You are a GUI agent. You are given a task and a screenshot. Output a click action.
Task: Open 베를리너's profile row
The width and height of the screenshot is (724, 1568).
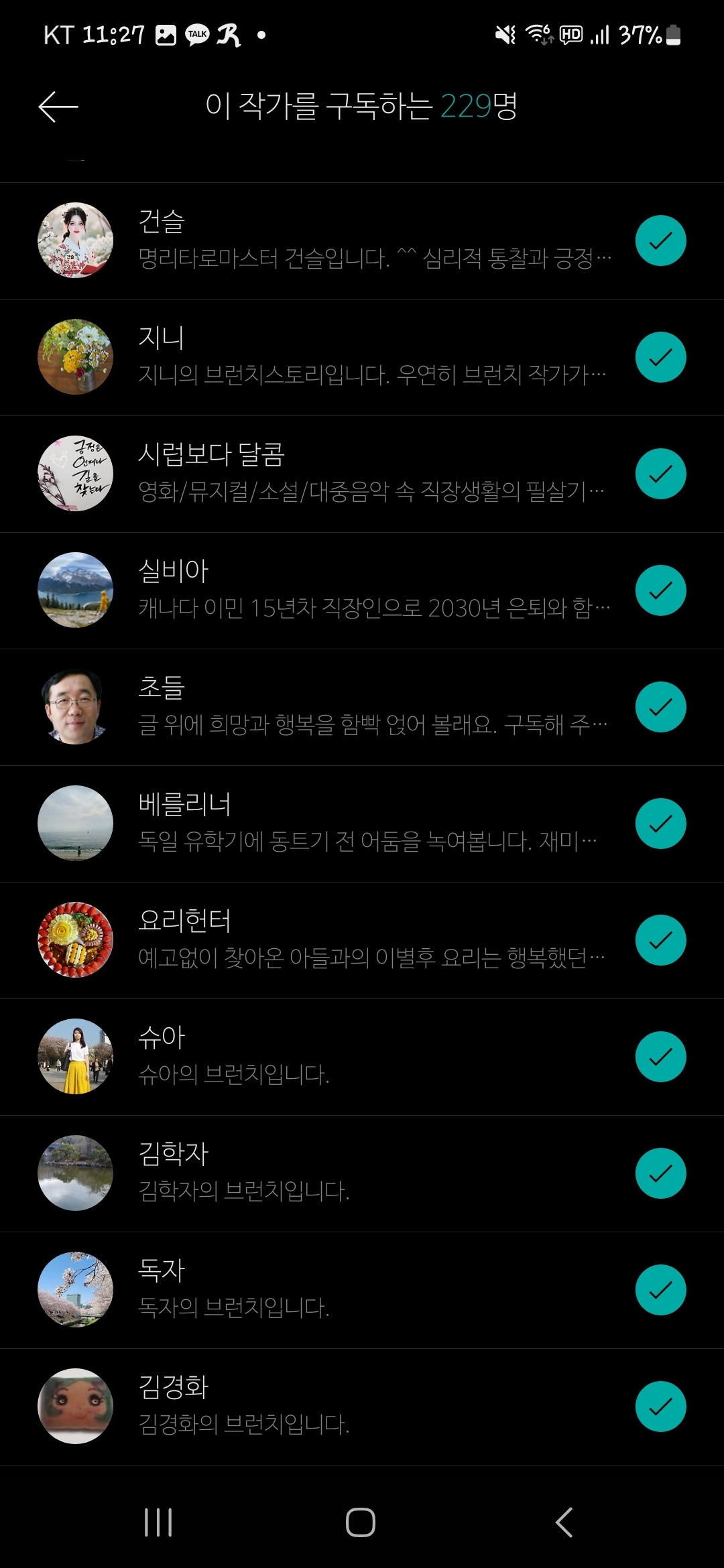click(x=362, y=824)
